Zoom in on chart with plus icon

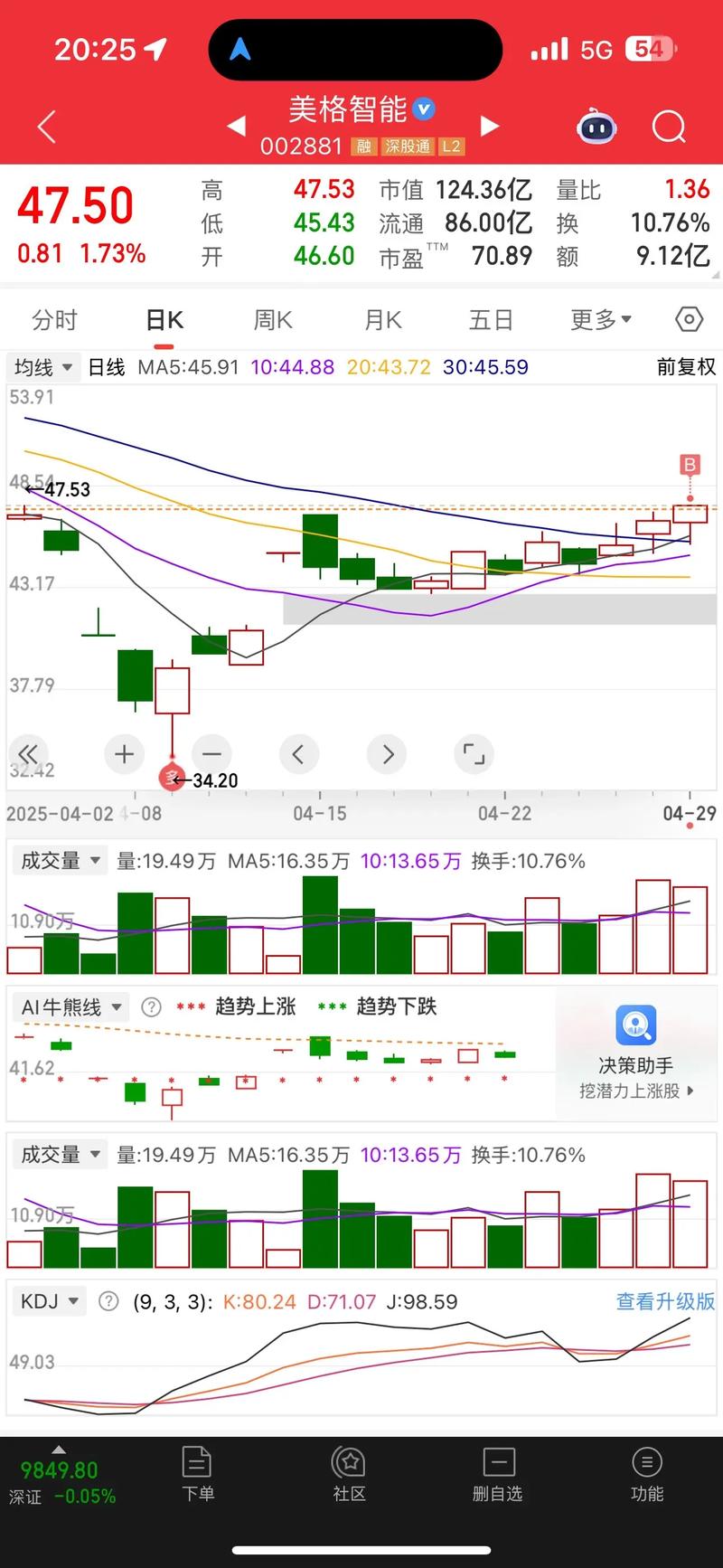tap(123, 753)
